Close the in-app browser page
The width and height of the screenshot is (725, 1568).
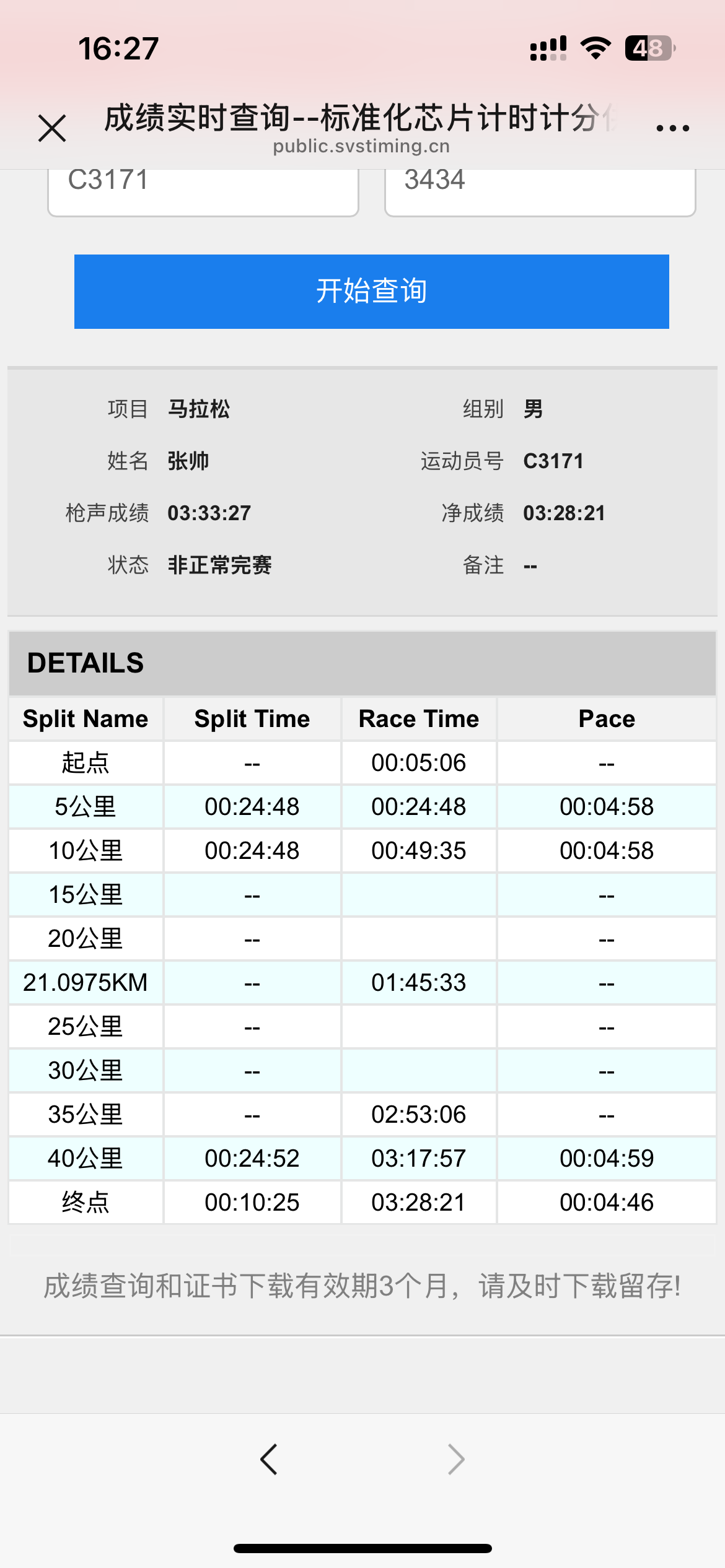[52, 128]
